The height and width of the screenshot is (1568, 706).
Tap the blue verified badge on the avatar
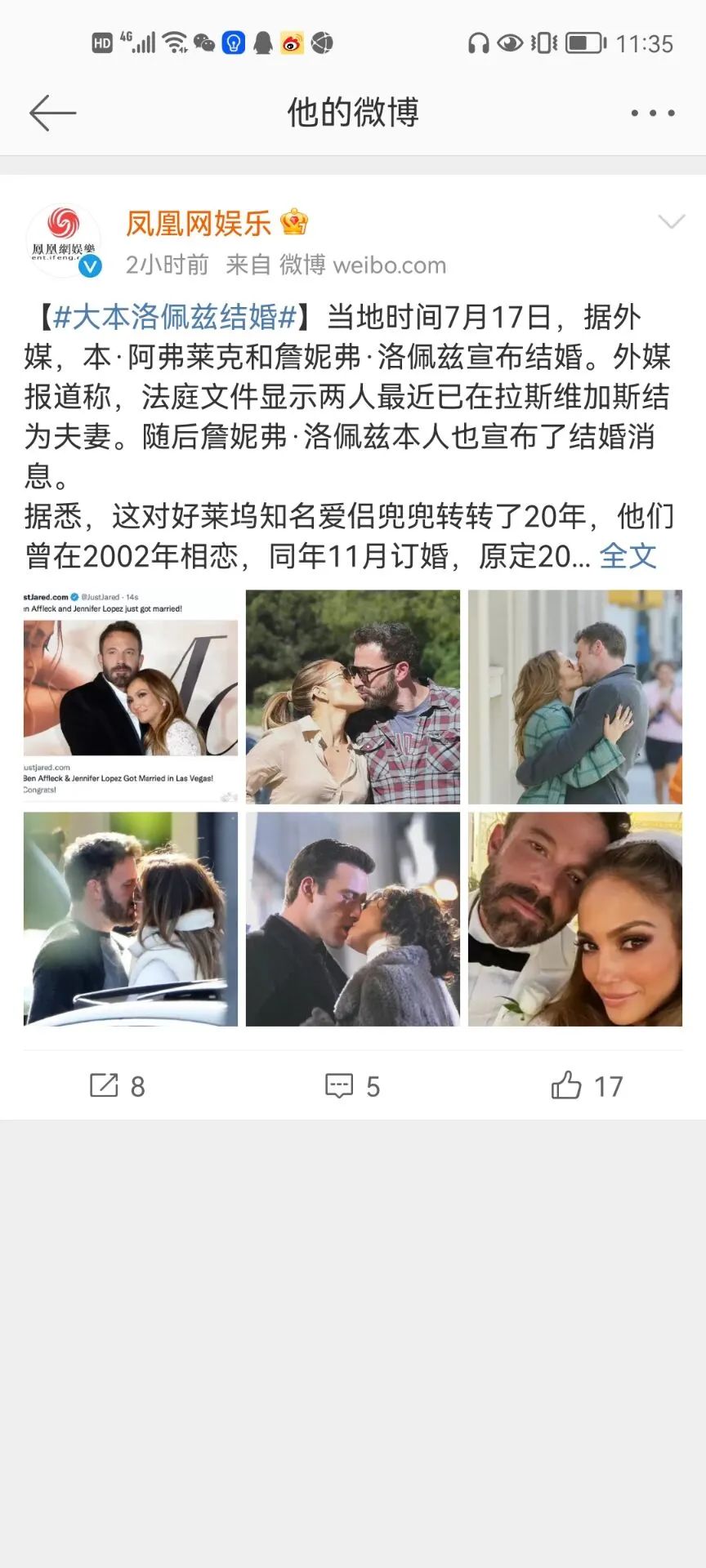[88, 265]
